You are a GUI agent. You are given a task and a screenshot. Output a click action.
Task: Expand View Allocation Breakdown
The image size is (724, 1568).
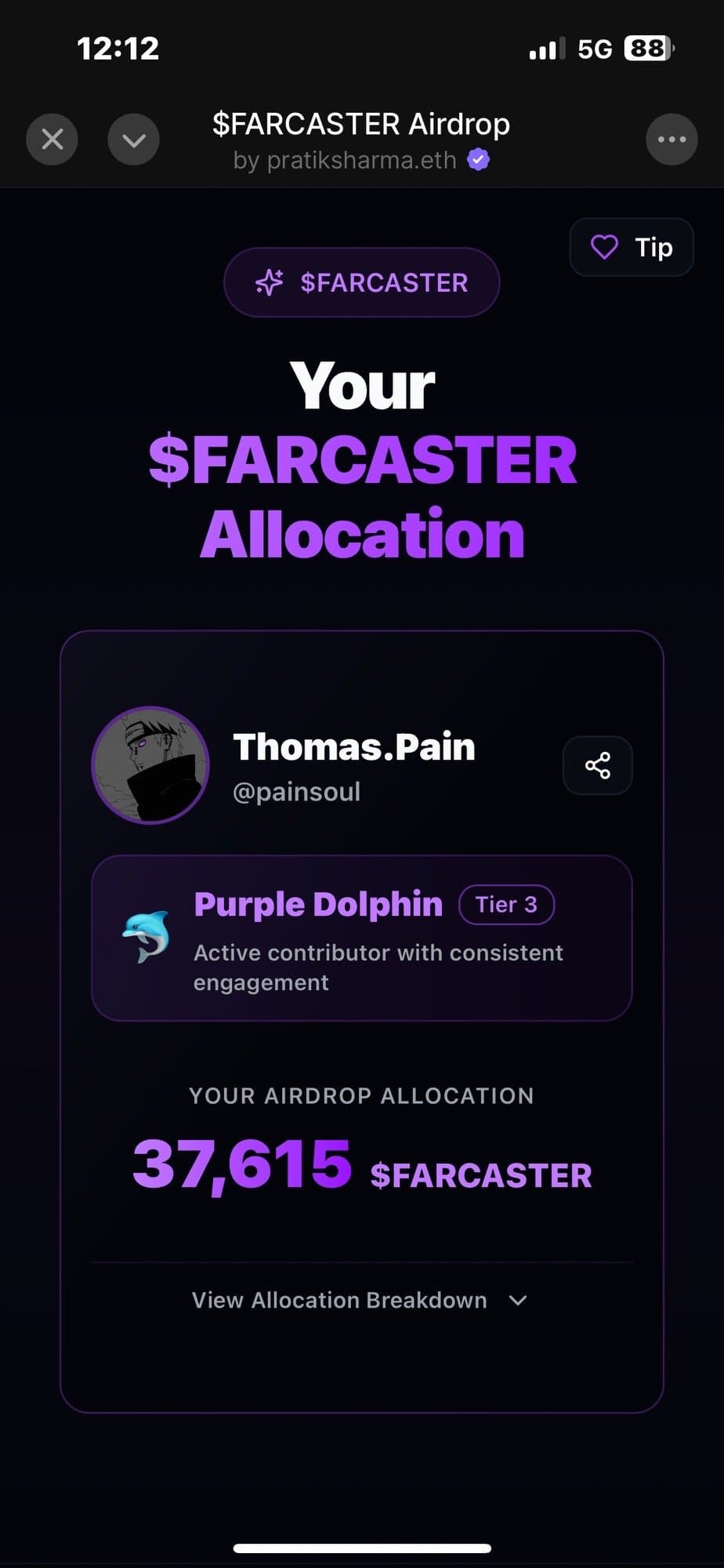point(360,1300)
